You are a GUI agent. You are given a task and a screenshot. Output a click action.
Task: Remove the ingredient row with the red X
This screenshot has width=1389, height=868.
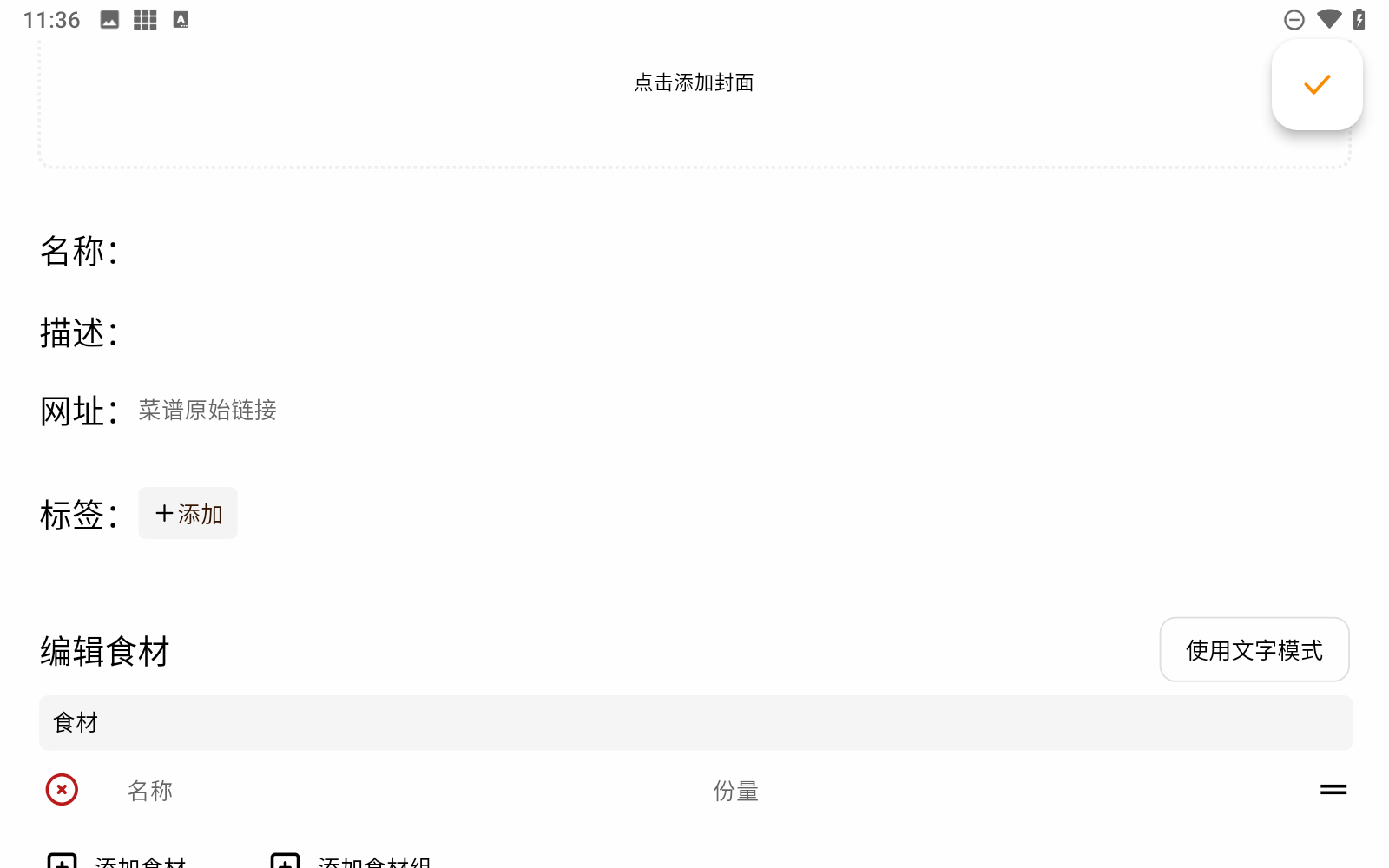(62, 790)
